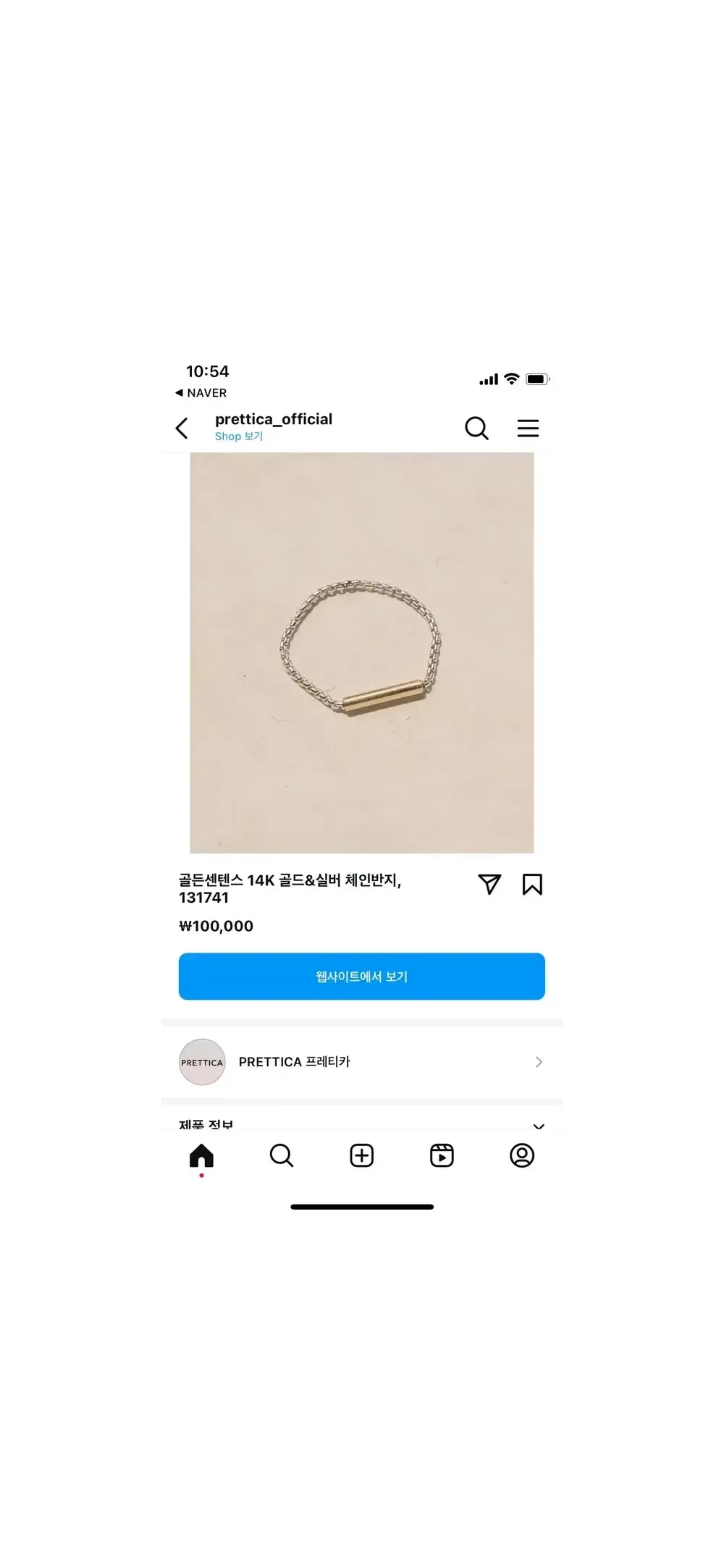This screenshot has width=724, height=1568.
Task: Create a new post with the plus tab
Action: (x=362, y=1155)
